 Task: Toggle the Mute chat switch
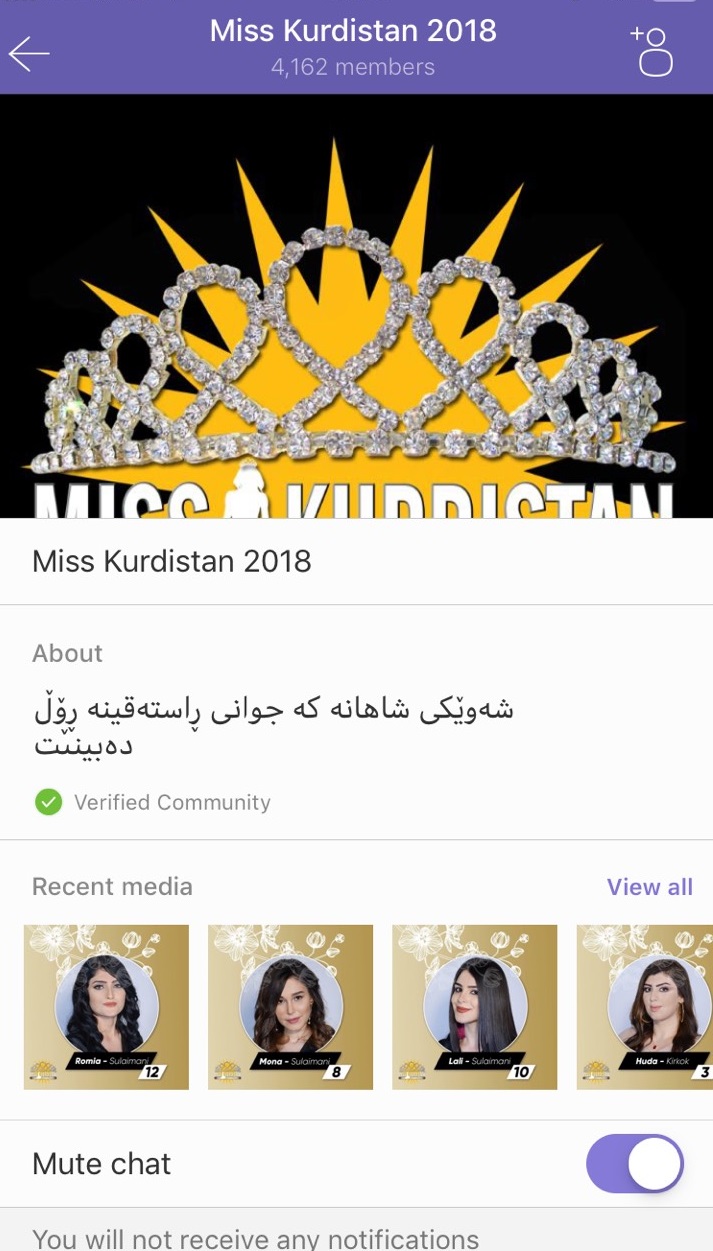tap(635, 1164)
